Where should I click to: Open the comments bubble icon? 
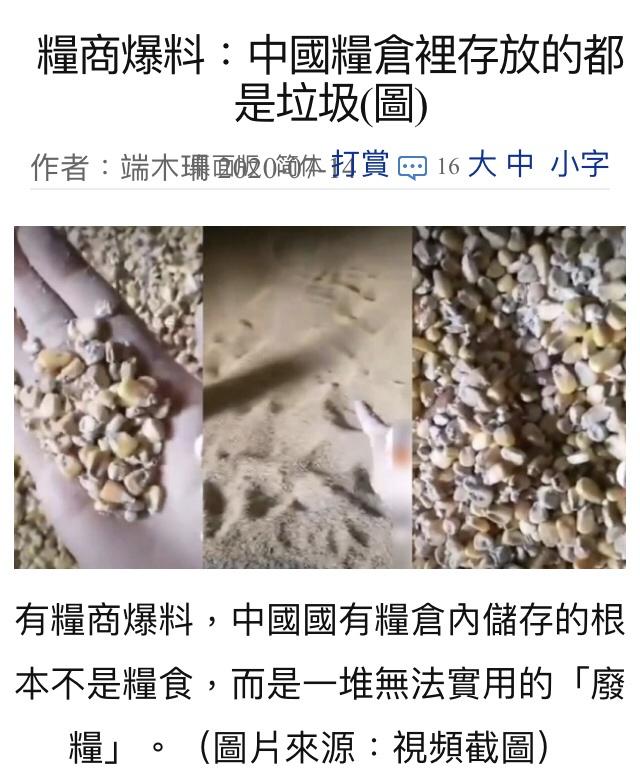tap(411, 167)
